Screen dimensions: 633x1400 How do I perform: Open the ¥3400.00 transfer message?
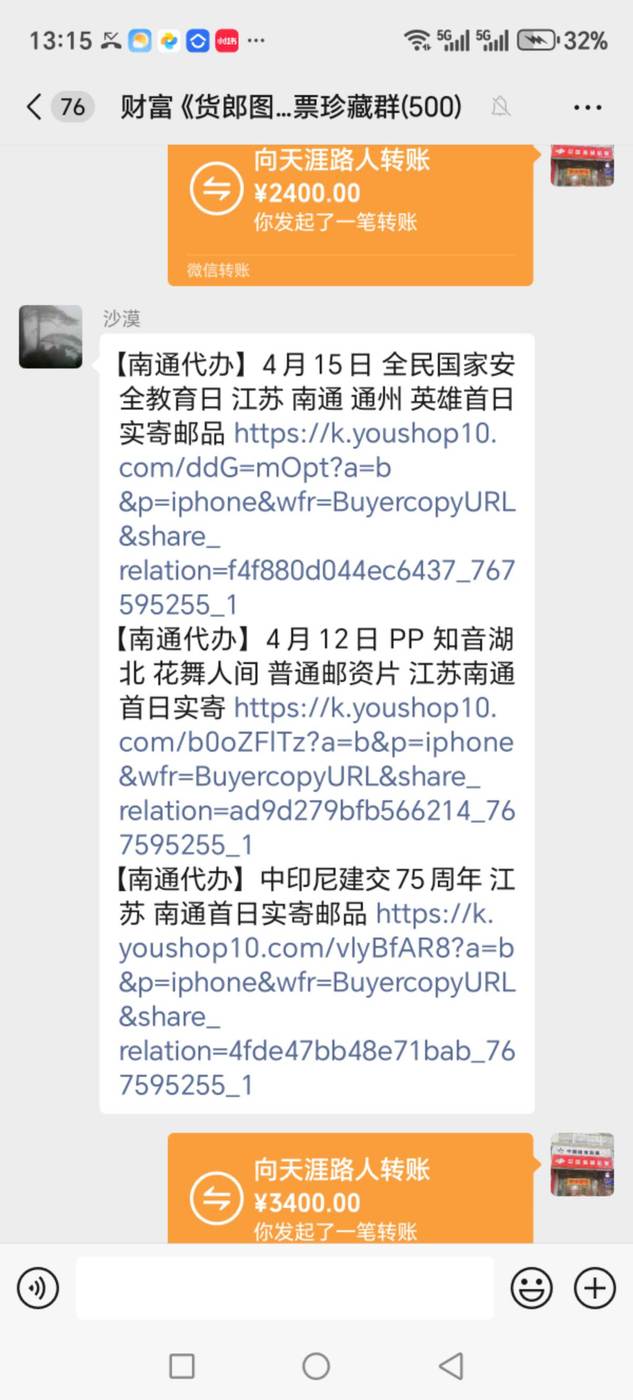(x=350, y=1188)
